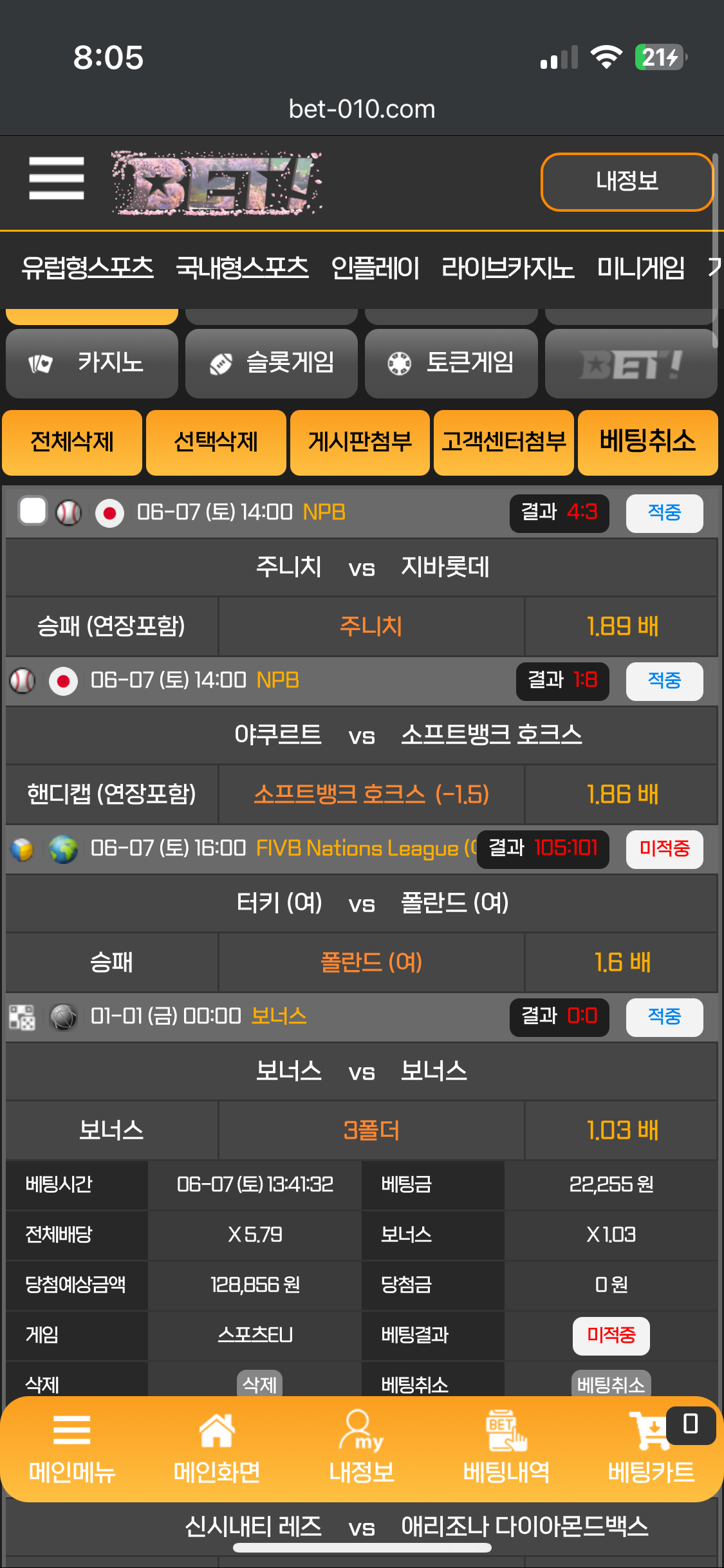
Task: Switch to 국내형스포츠 tab
Action: [x=242, y=268]
